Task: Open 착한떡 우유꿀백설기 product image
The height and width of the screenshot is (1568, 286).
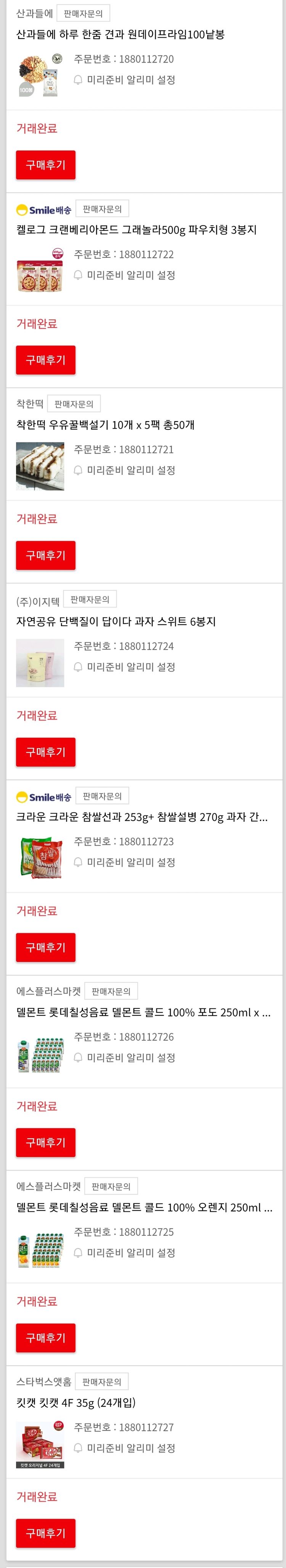Action: click(x=40, y=466)
